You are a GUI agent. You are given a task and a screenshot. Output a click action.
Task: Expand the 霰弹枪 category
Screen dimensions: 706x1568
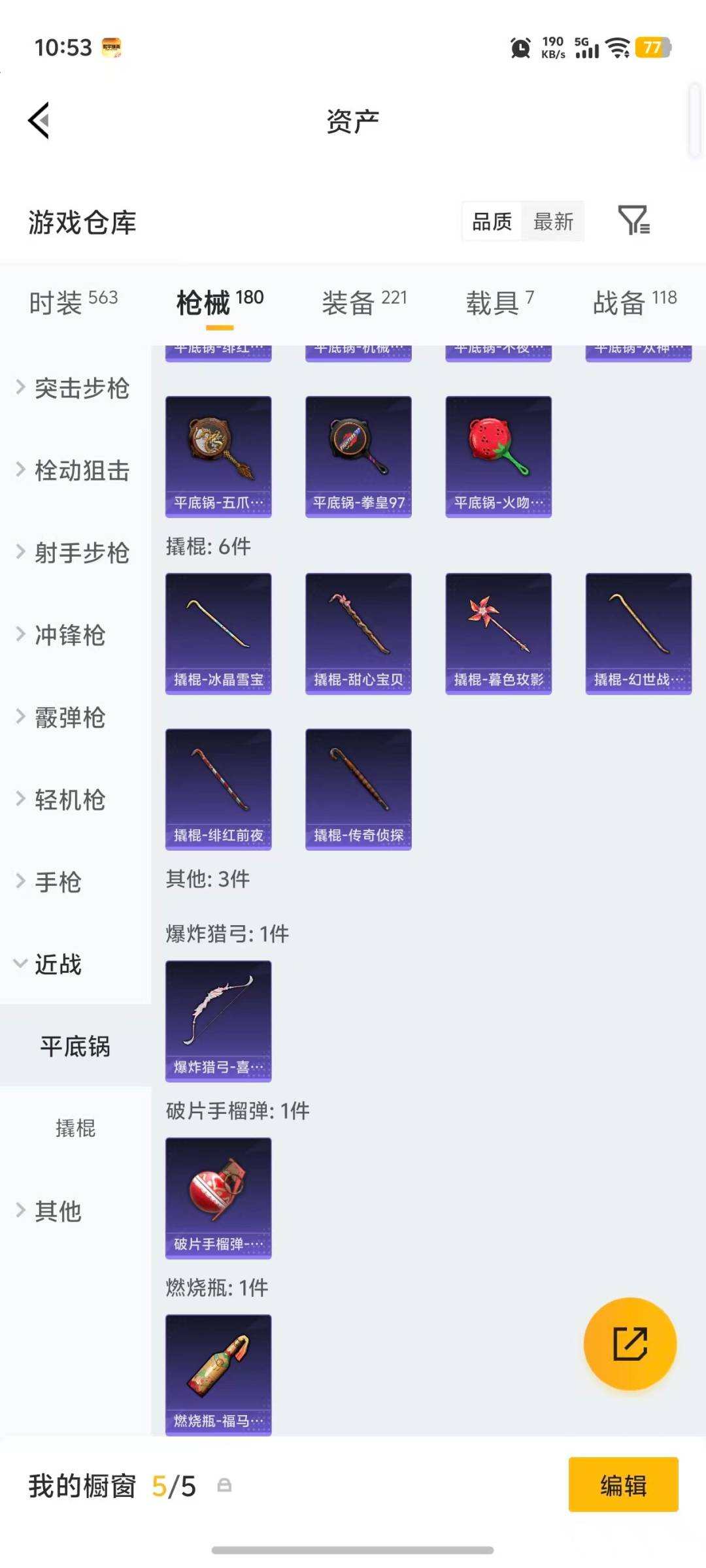pyautogui.click(x=69, y=717)
